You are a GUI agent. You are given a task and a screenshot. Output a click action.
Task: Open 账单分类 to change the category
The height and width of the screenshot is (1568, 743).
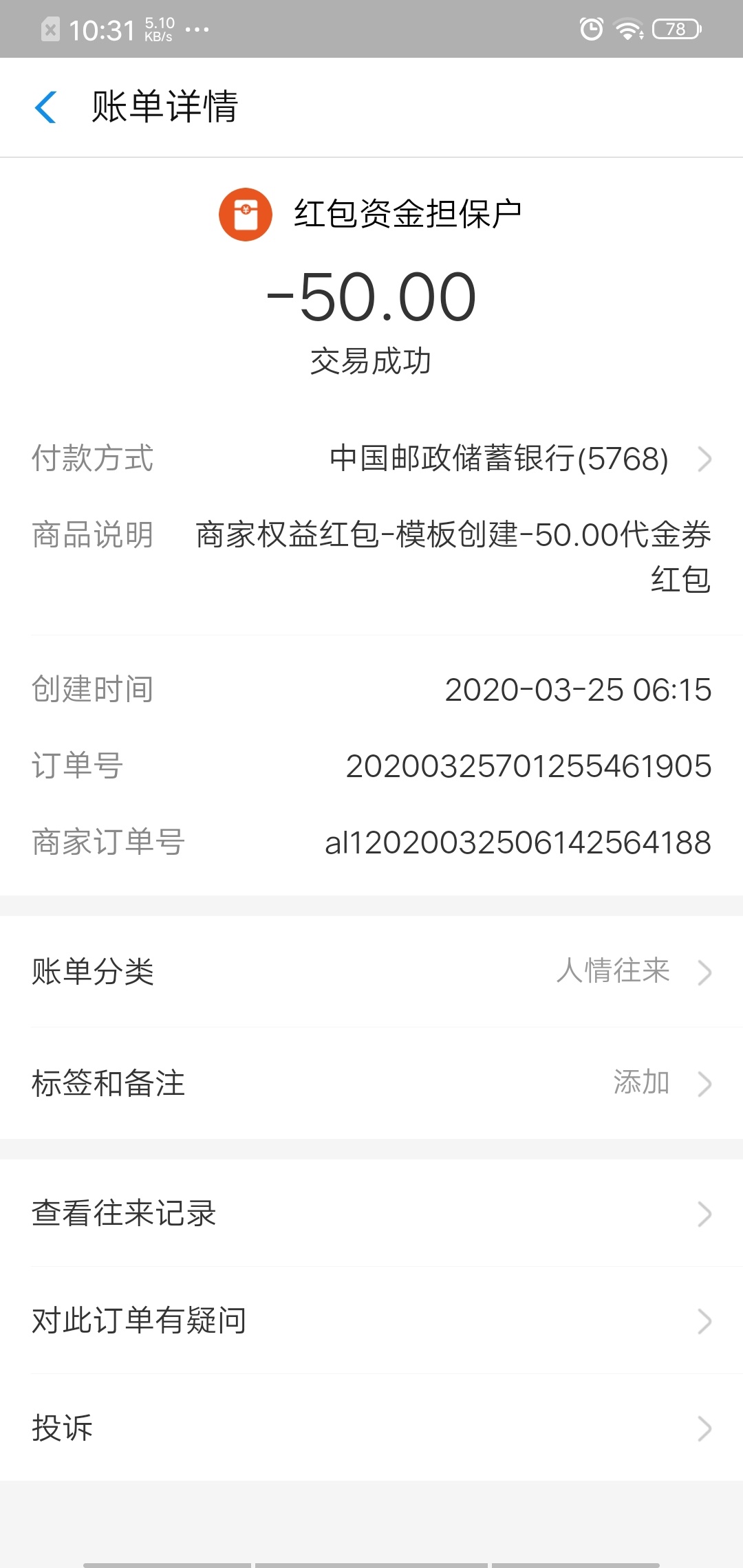(x=371, y=971)
